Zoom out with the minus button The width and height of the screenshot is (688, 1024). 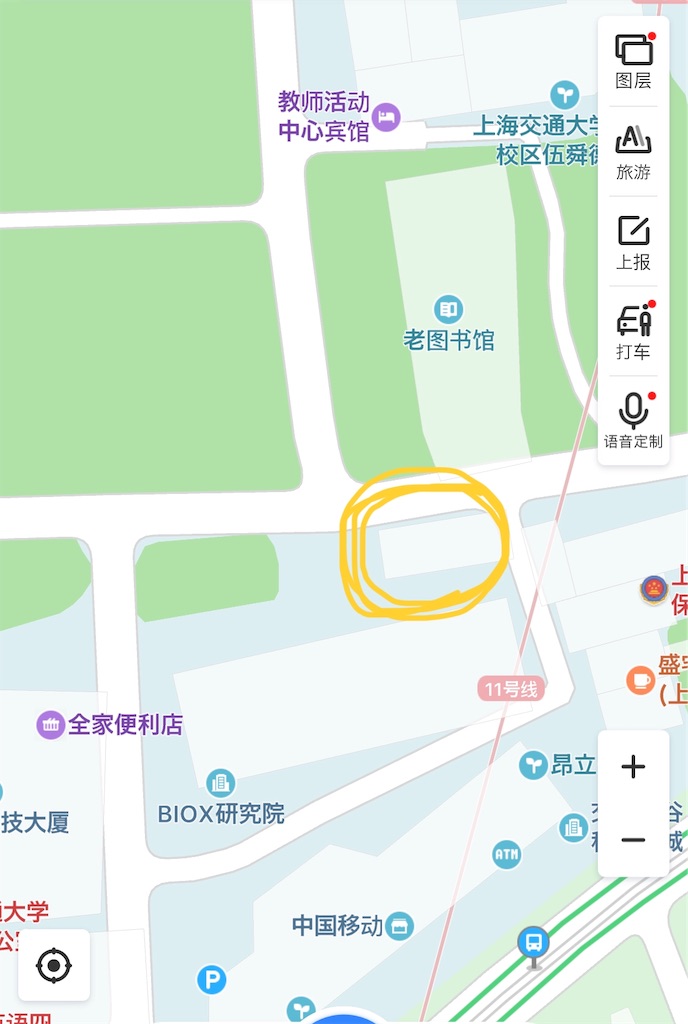(x=633, y=840)
